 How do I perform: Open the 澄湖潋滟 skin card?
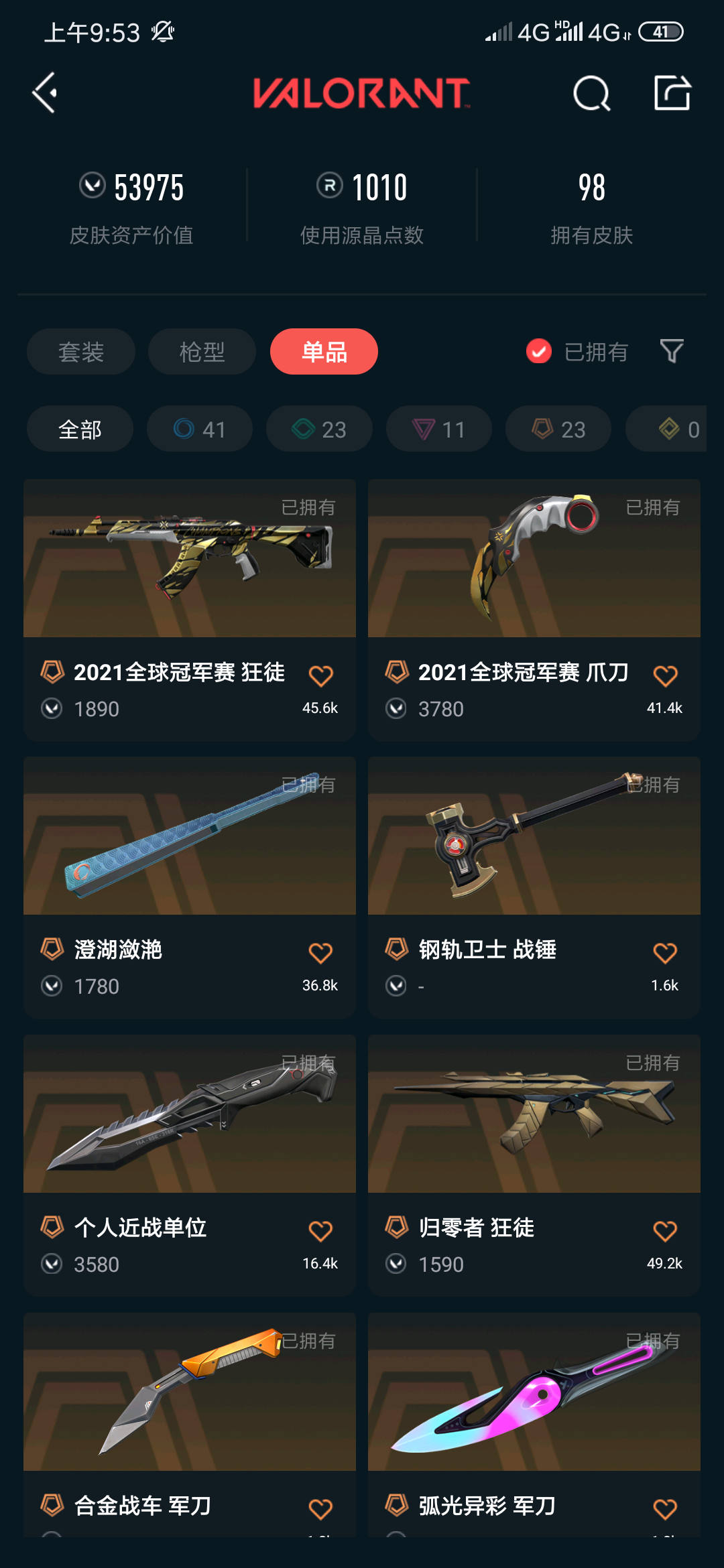pyautogui.click(x=190, y=851)
